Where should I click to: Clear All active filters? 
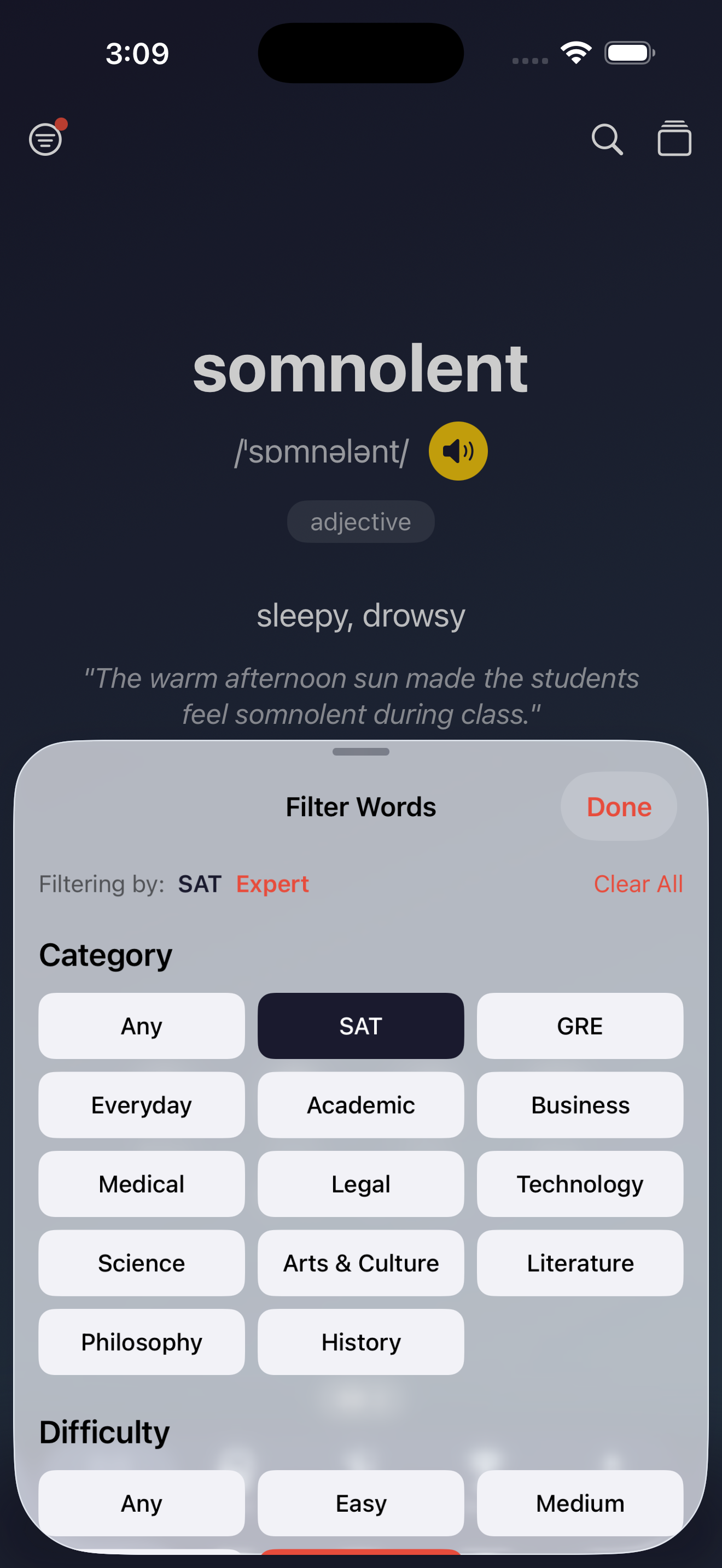[638, 884]
